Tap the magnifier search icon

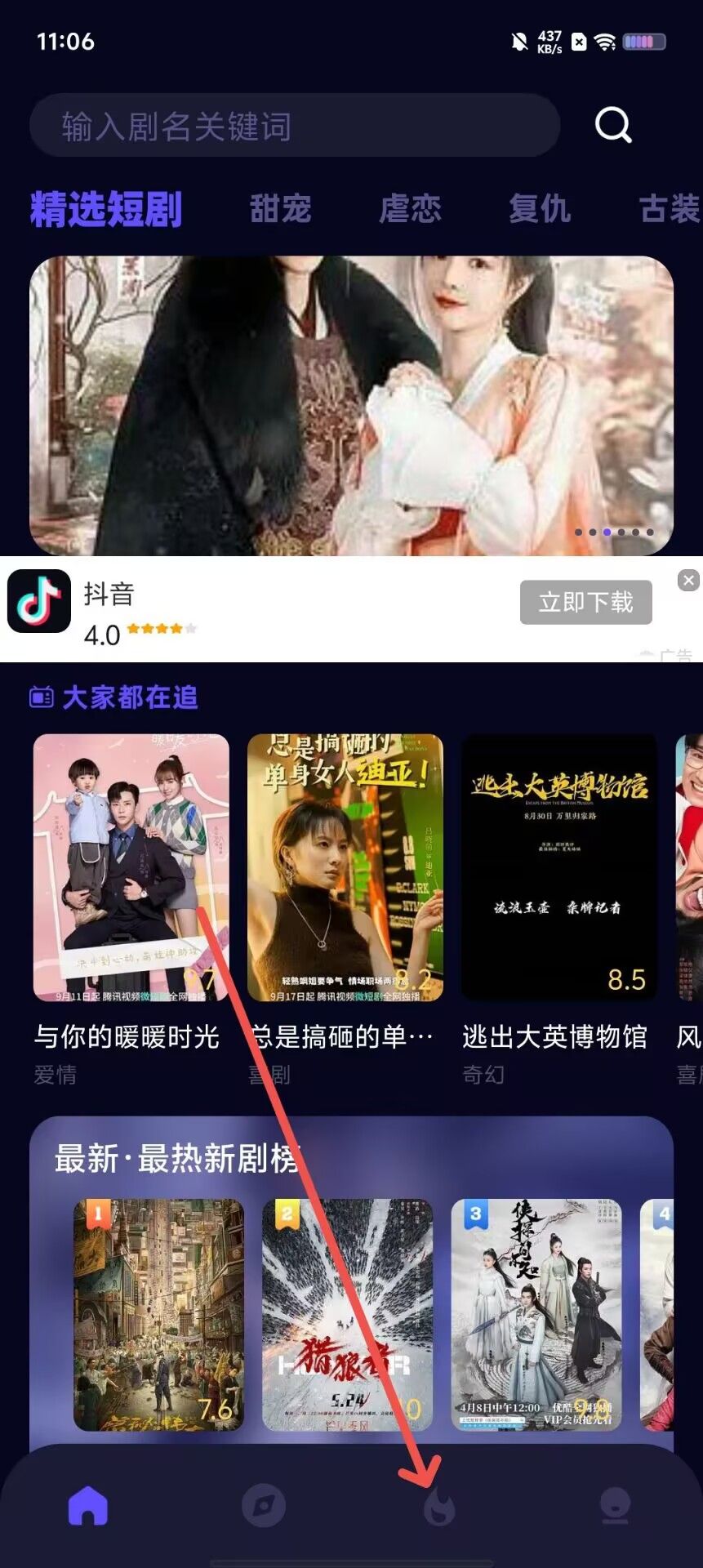[613, 125]
